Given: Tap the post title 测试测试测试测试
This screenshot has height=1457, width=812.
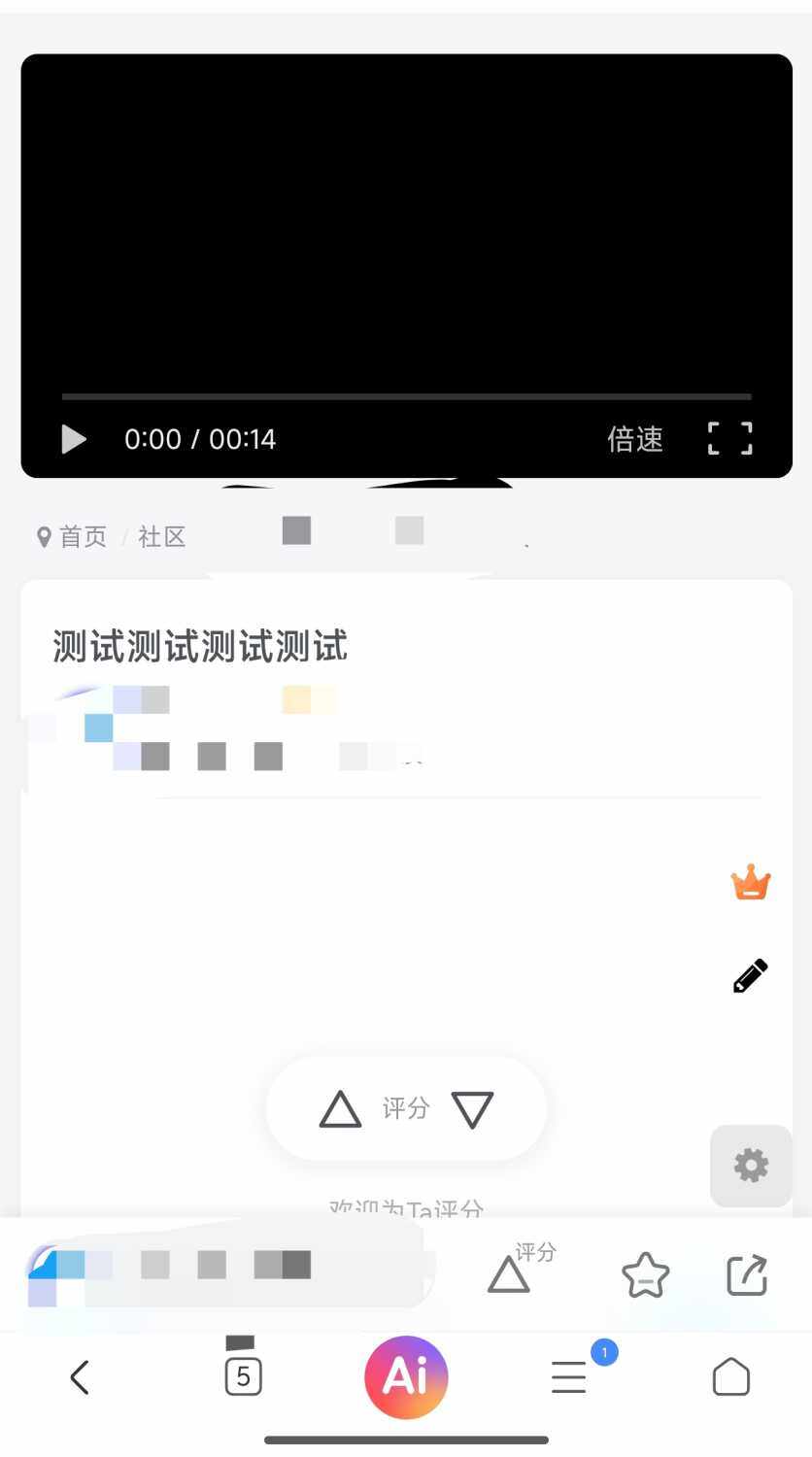Looking at the screenshot, I should pos(199,646).
